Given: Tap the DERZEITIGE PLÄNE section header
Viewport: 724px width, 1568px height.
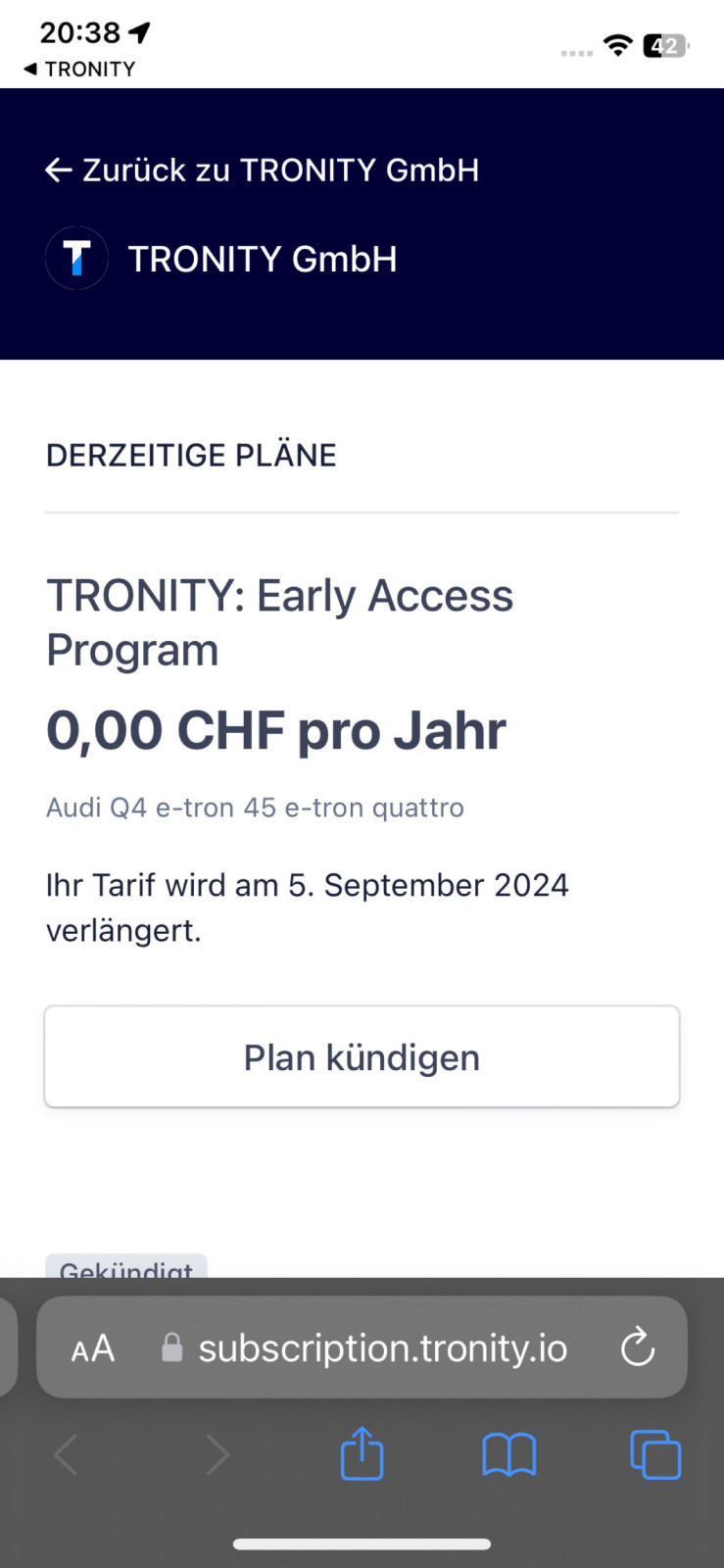Looking at the screenshot, I should point(191,454).
